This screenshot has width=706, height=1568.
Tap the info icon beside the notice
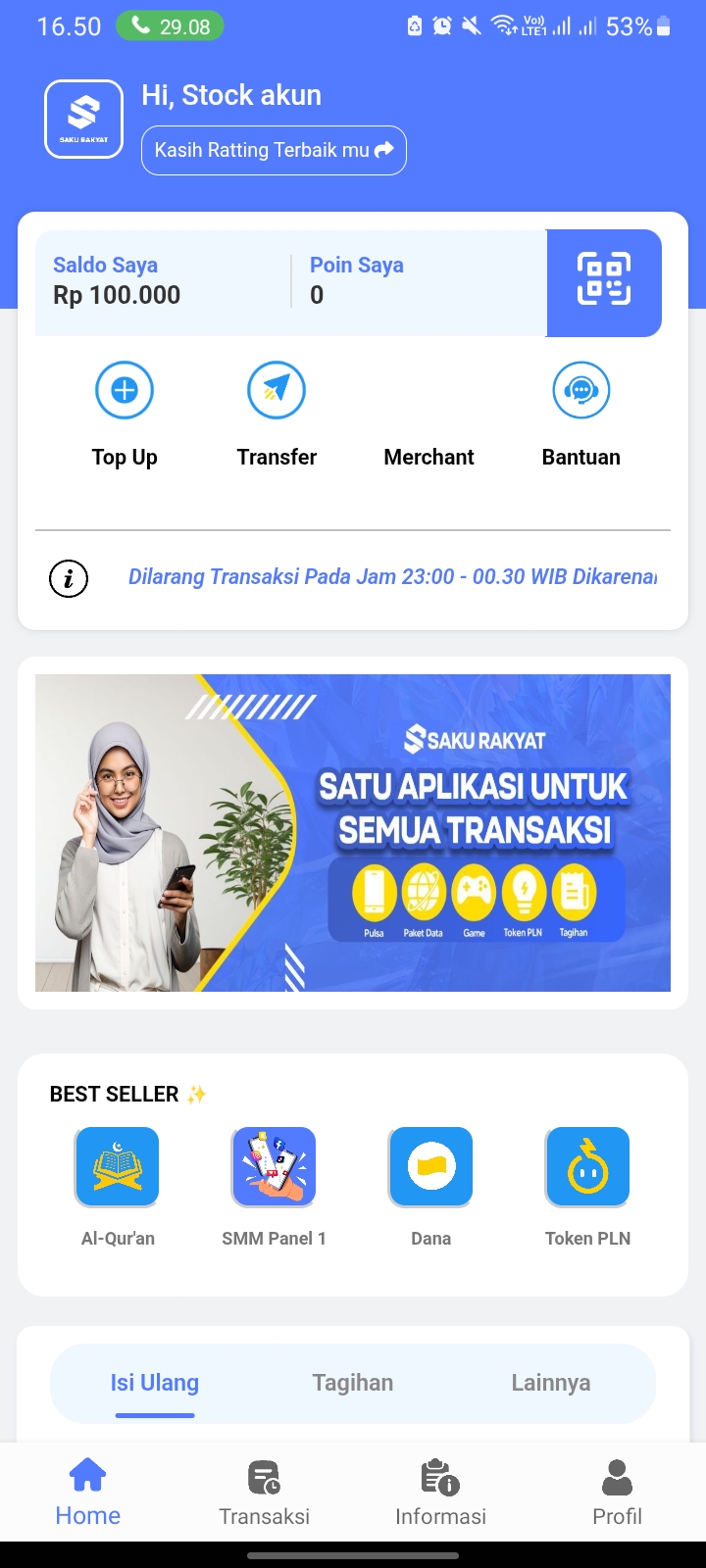pos(69,578)
